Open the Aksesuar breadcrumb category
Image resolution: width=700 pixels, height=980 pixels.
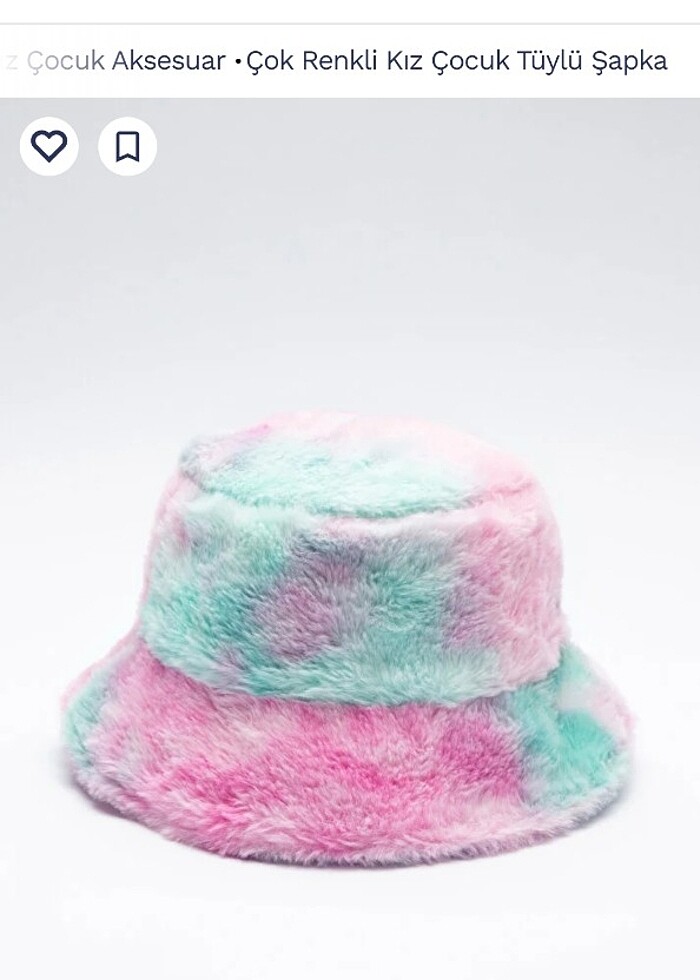(168, 61)
